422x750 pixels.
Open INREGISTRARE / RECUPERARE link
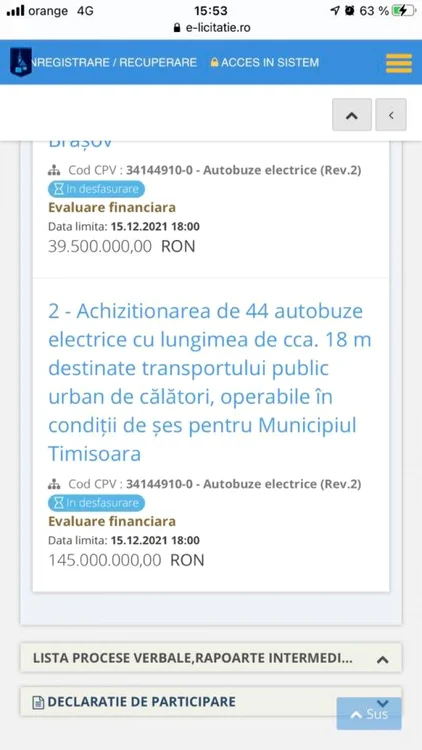tap(114, 63)
